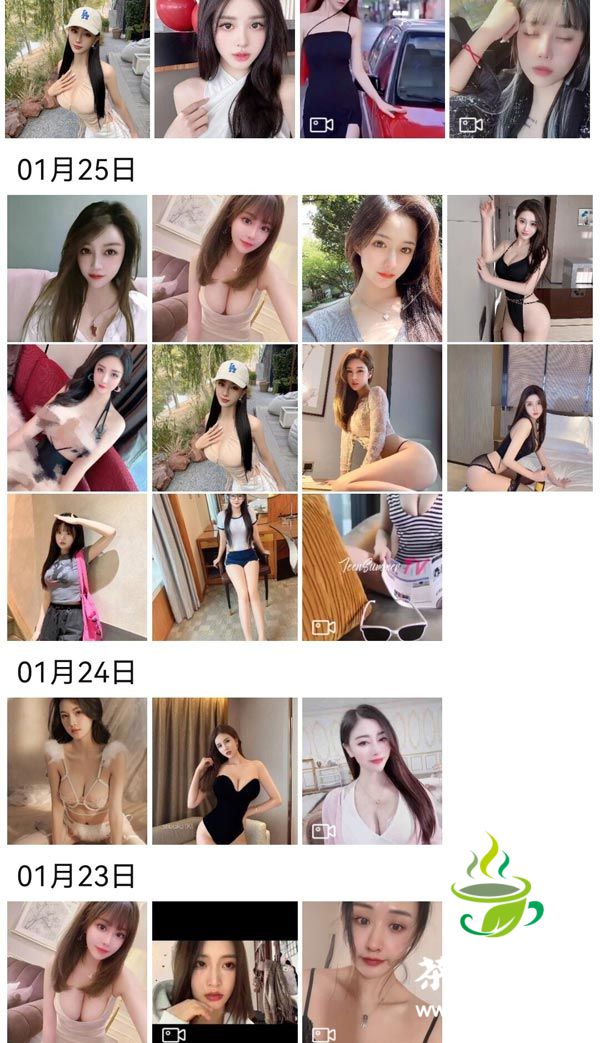Play 01月24日 video of woman in pink cardigan
Screen dimensions: 600x1043
coord(372,771)
